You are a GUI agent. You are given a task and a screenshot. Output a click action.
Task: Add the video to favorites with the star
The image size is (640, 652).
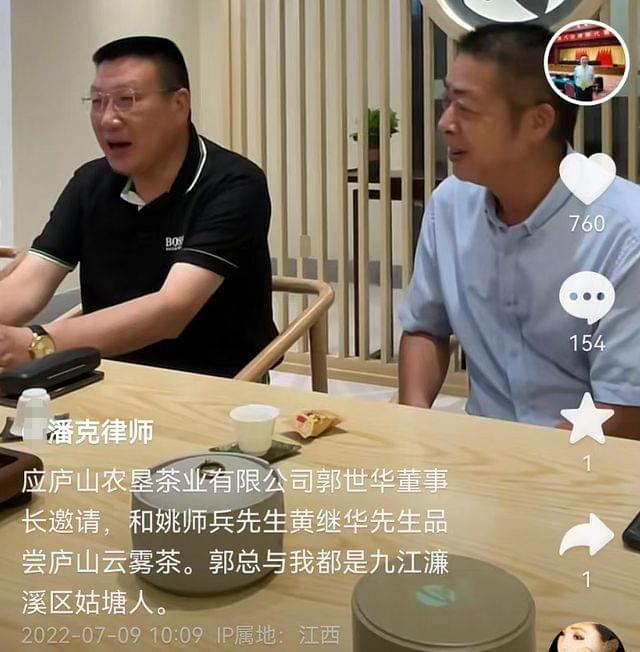(x=587, y=418)
